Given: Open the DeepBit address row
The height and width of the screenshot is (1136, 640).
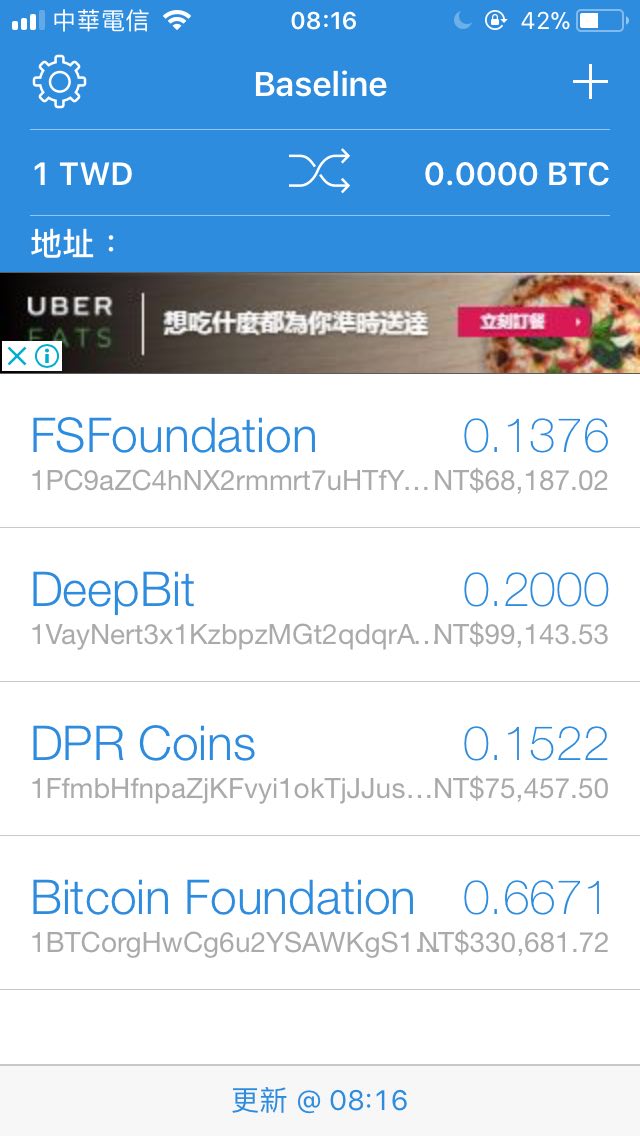Looking at the screenshot, I should pos(320,605).
